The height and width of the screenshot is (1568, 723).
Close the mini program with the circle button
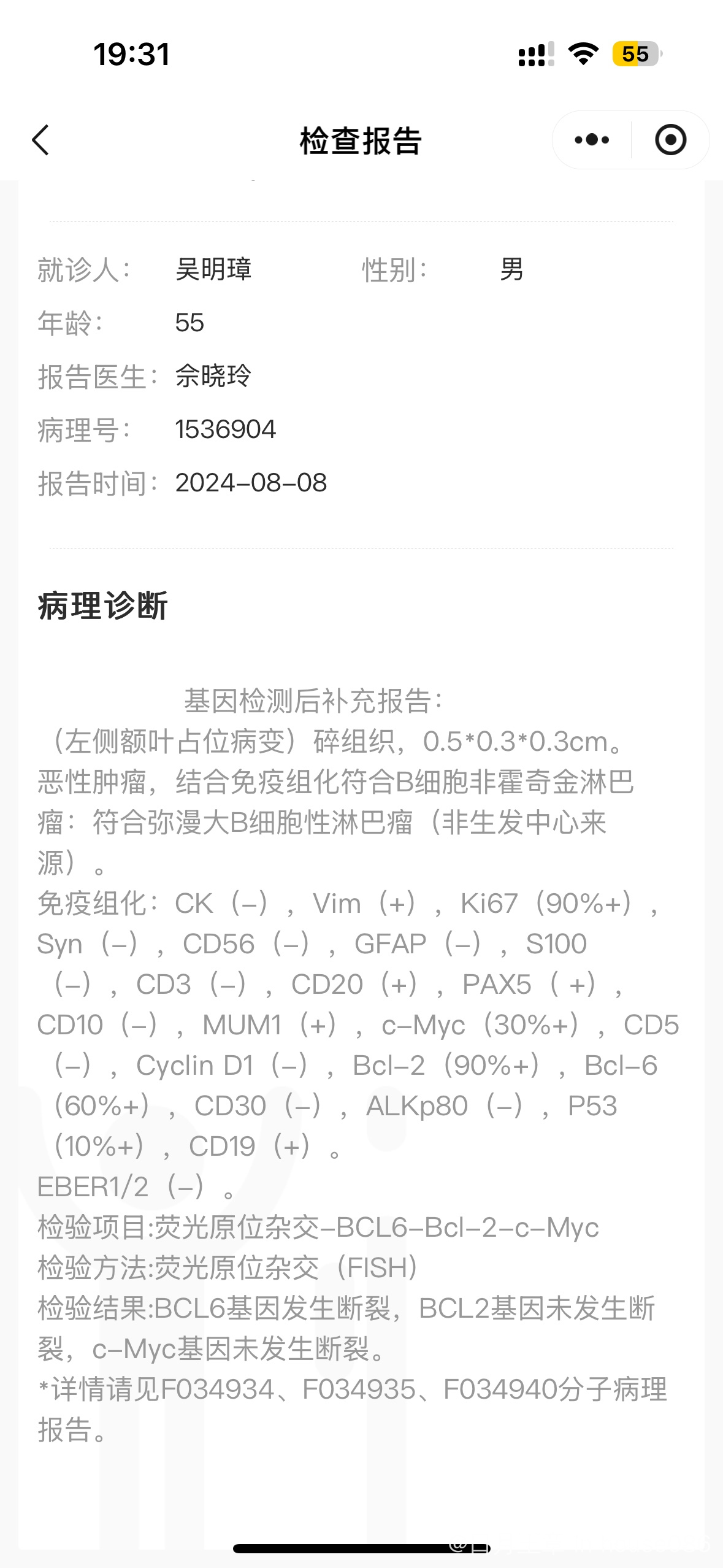click(x=670, y=140)
